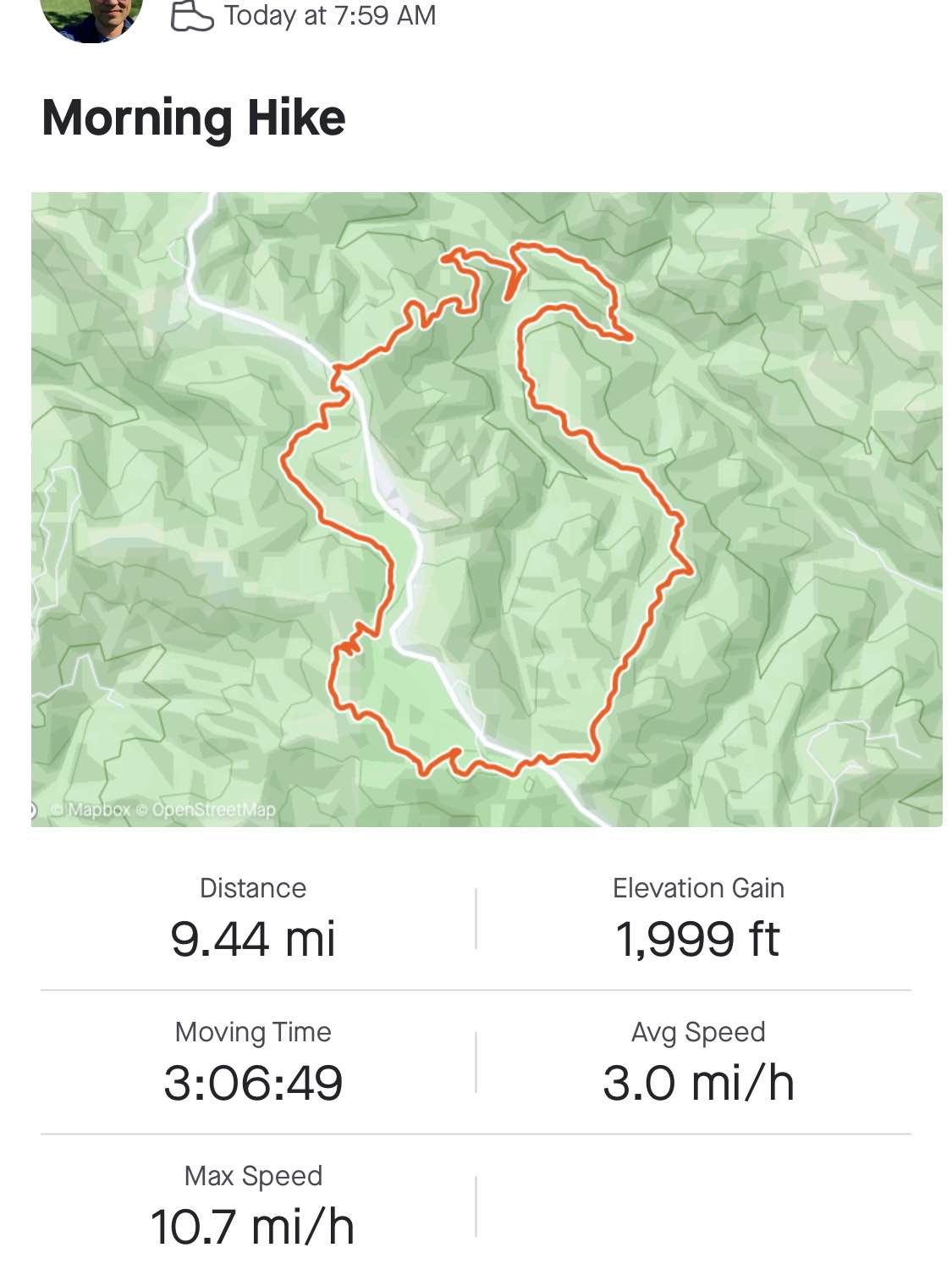The image size is (952, 1264).
Task: Open the athlete's profile photo
Action: coord(91,17)
